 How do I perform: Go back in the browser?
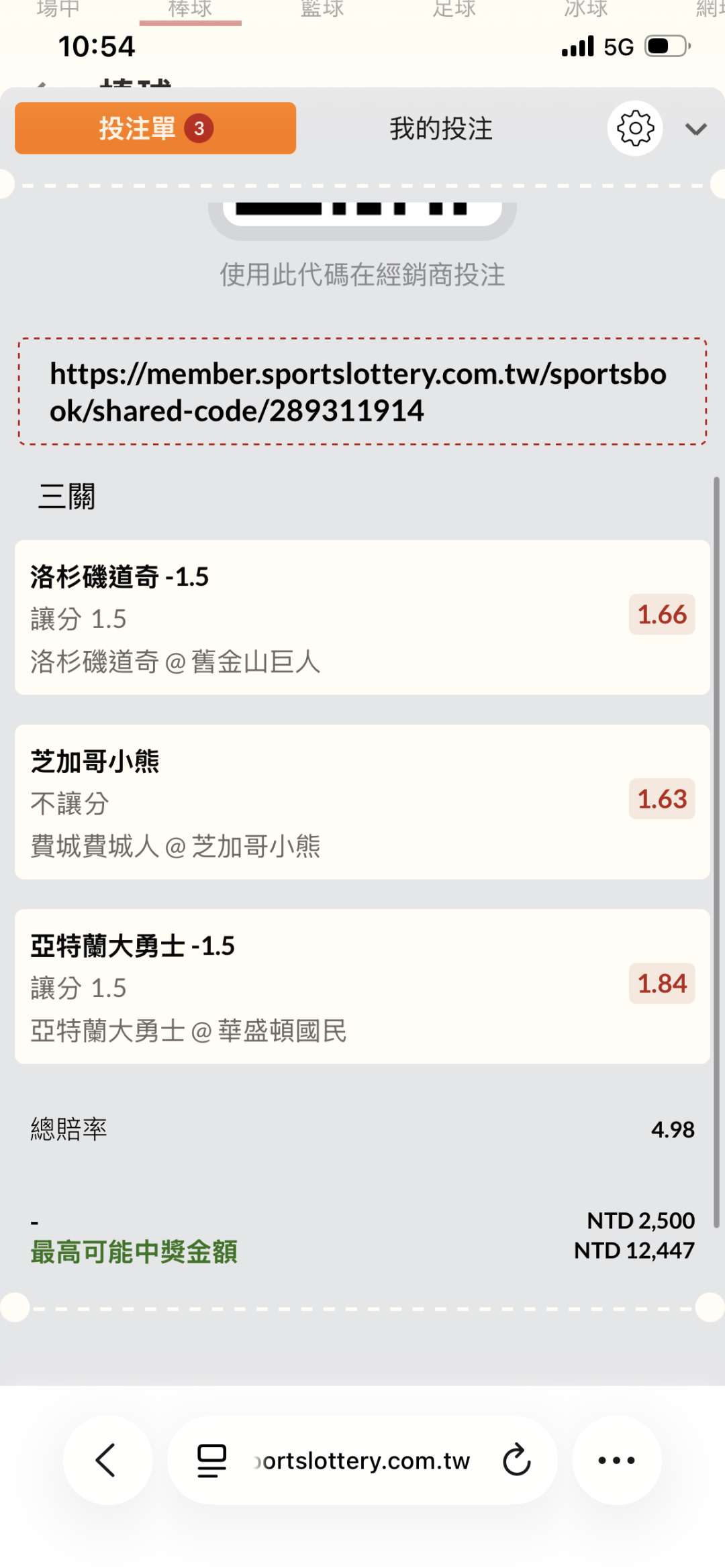pos(107,1460)
